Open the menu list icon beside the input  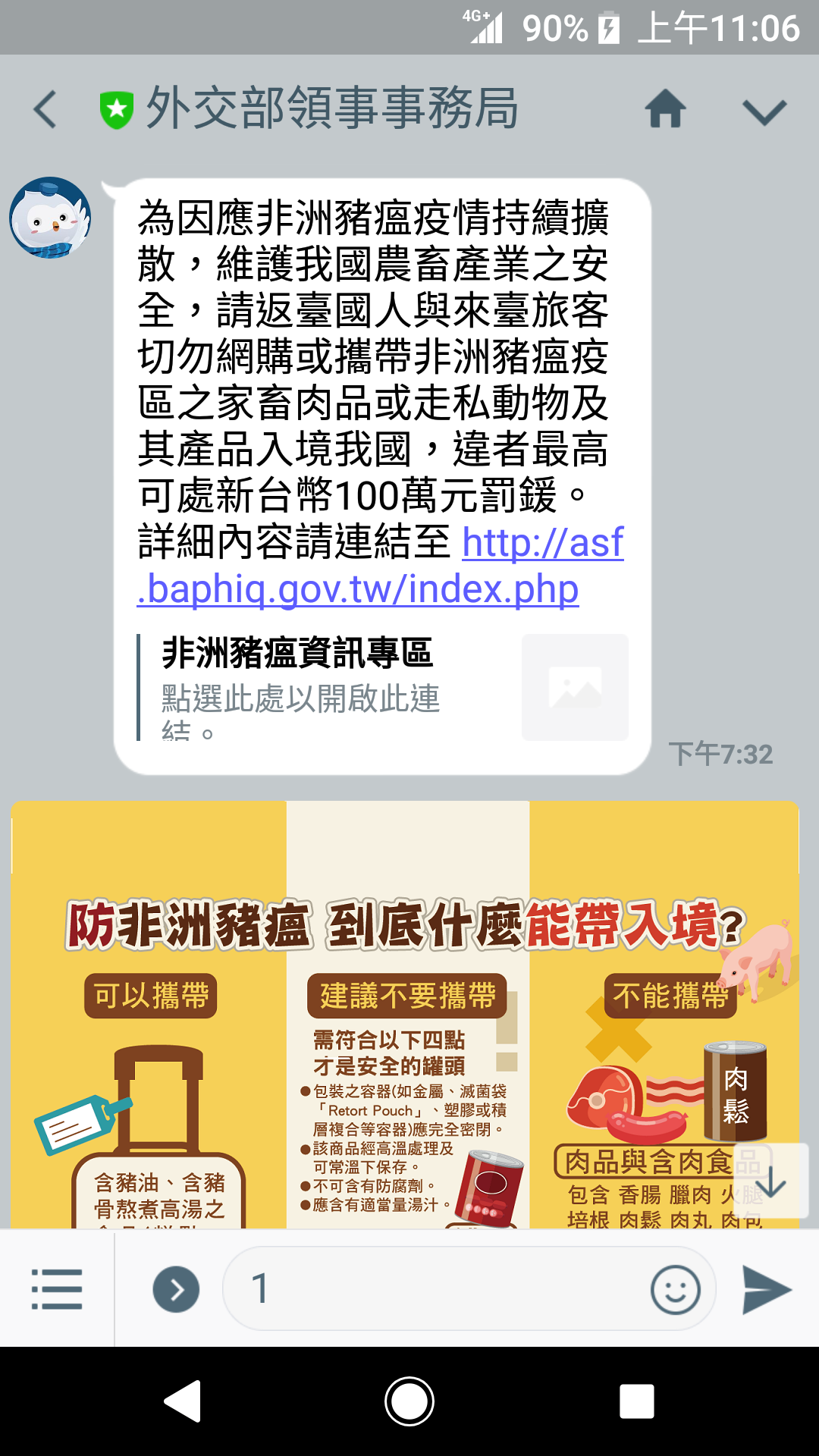click(x=57, y=1289)
